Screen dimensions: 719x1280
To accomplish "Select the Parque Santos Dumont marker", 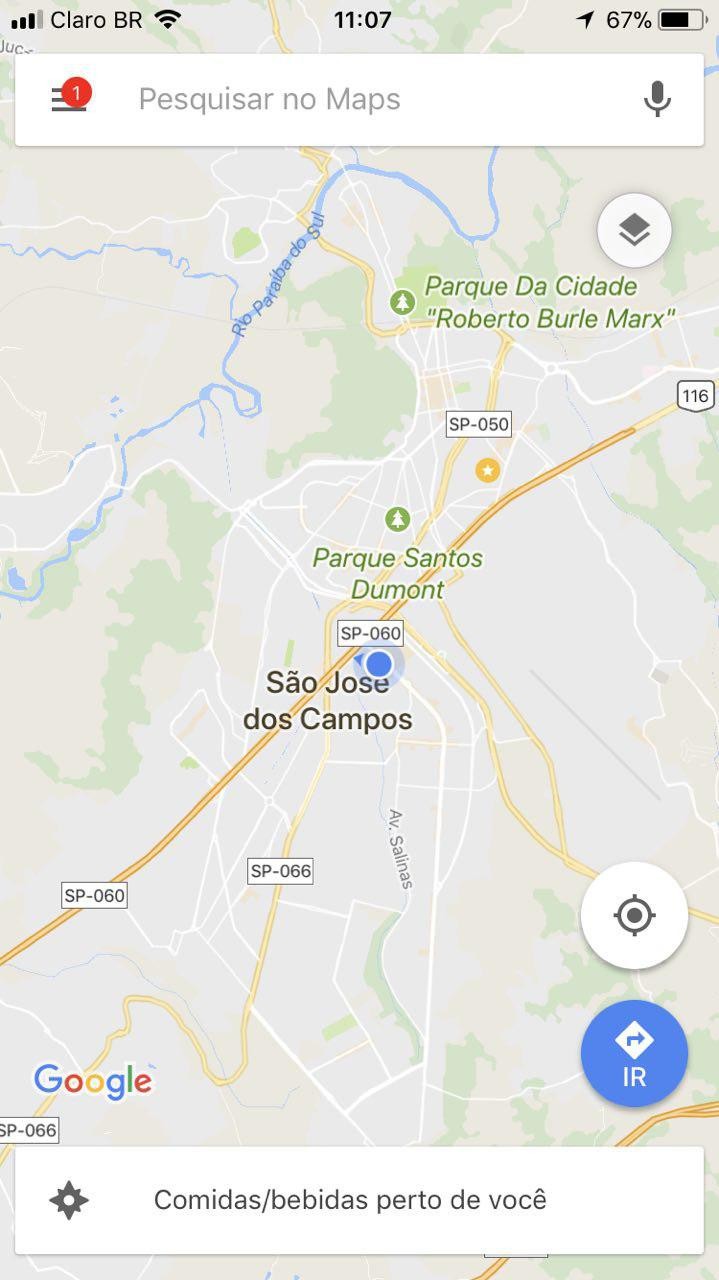I will pos(398,519).
